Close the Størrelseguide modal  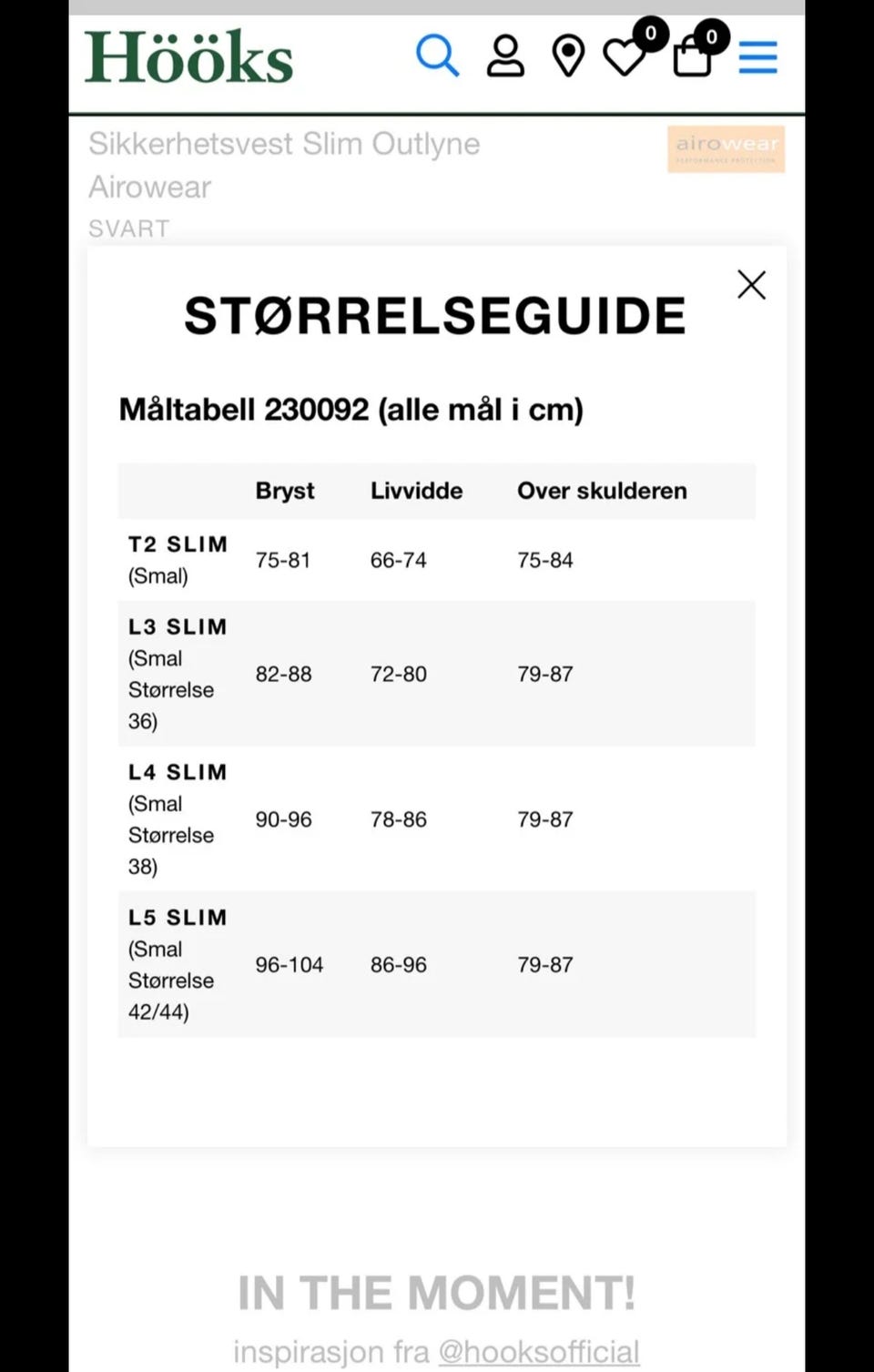tap(751, 285)
